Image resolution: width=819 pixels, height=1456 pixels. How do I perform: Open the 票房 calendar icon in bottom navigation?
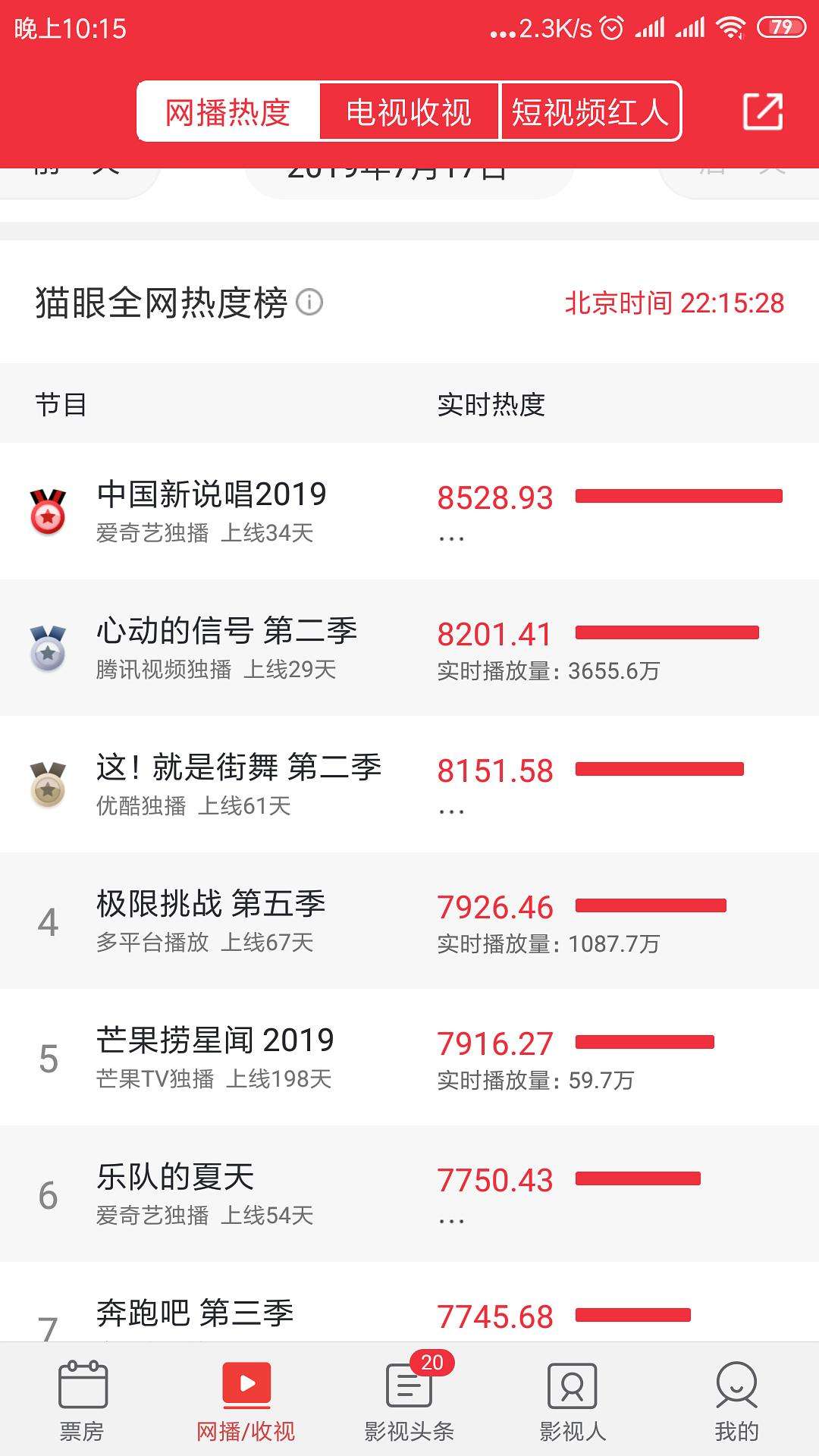81,1399
